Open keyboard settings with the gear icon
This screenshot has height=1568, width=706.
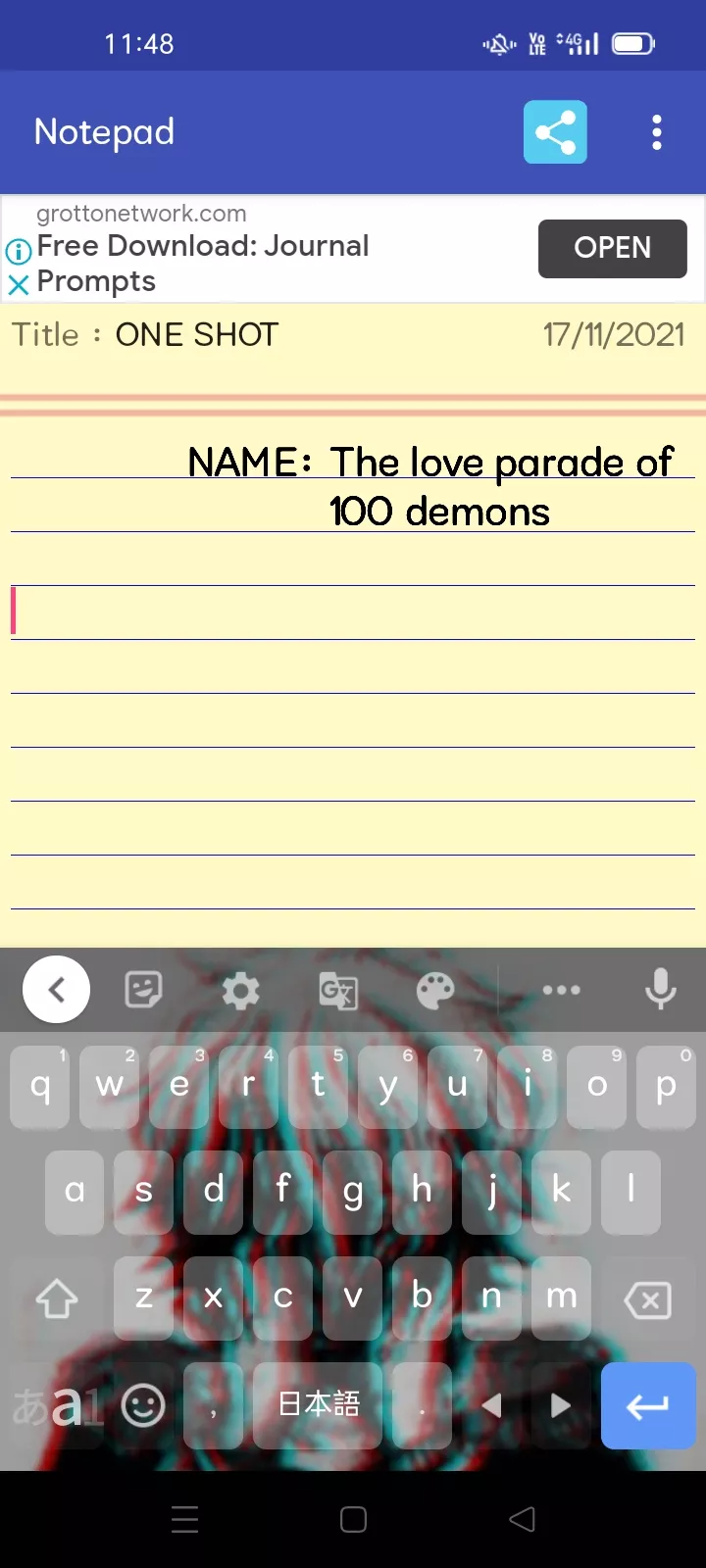point(241,990)
